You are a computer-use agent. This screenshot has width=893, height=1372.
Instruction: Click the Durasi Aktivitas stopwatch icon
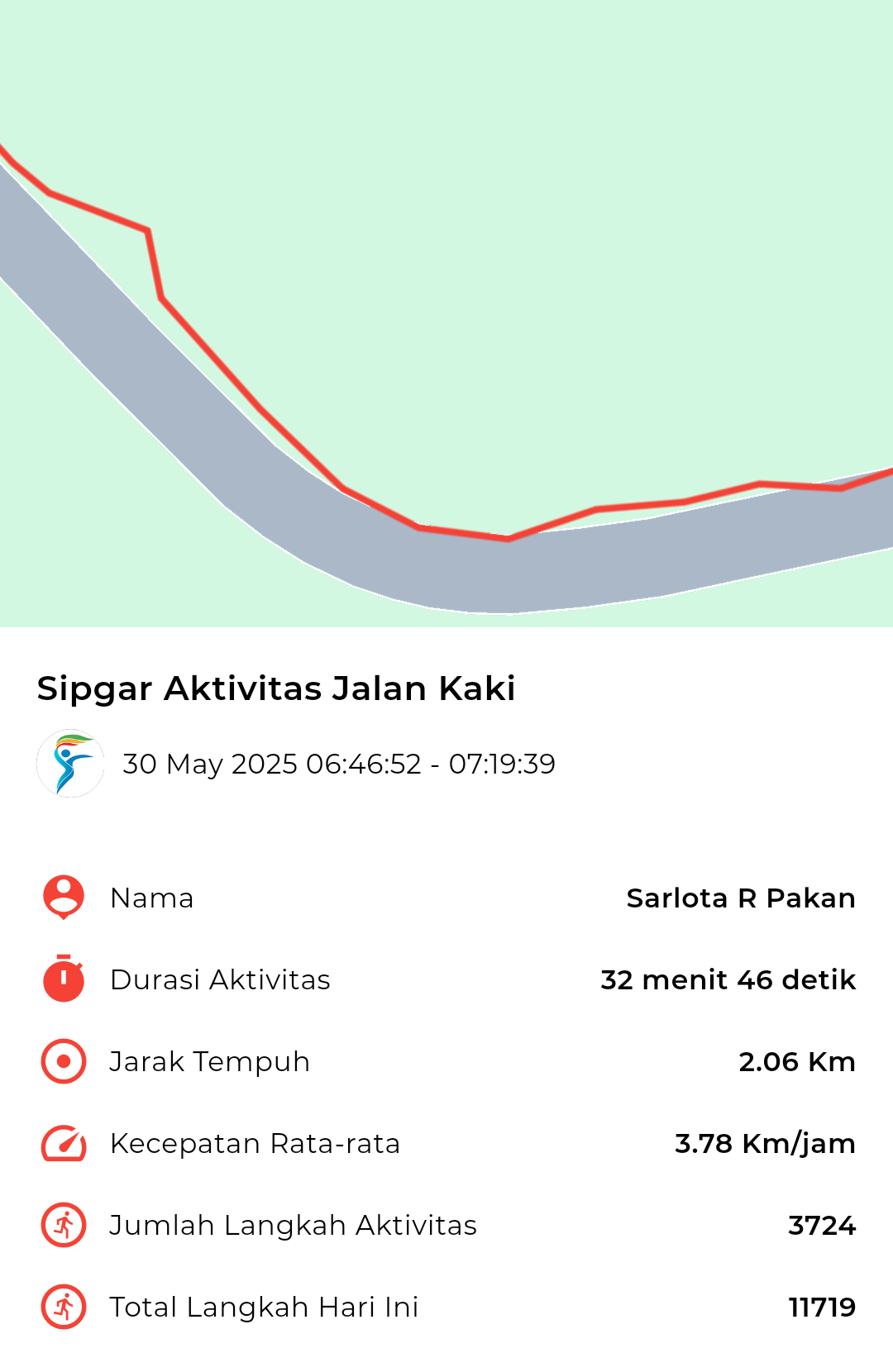pyautogui.click(x=62, y=979)
